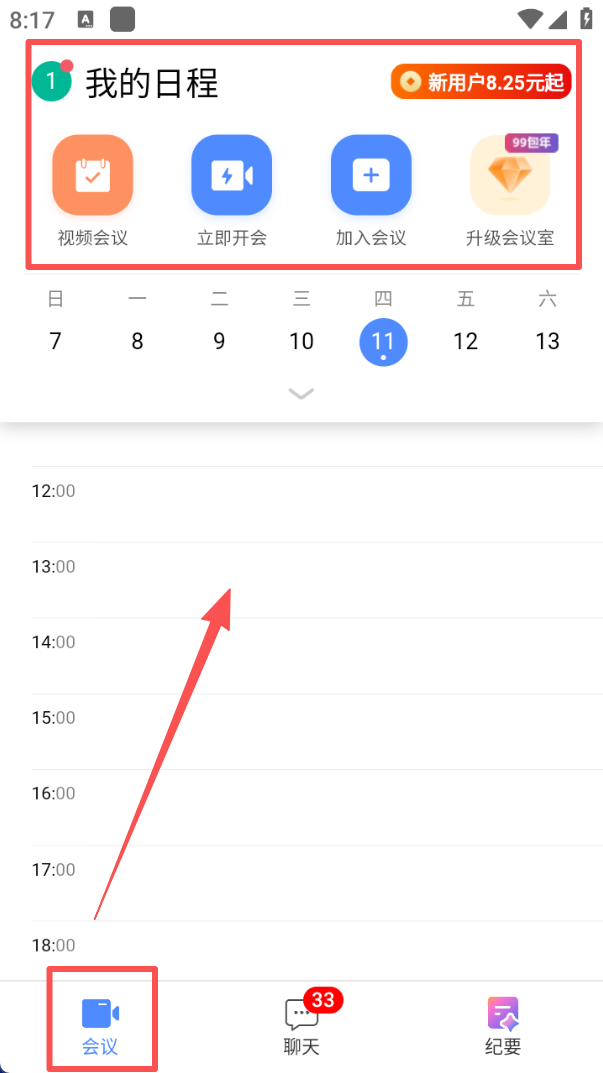Expand the calendar with the down chevron
The image size is (603, 1073).
tap(301, 393)
